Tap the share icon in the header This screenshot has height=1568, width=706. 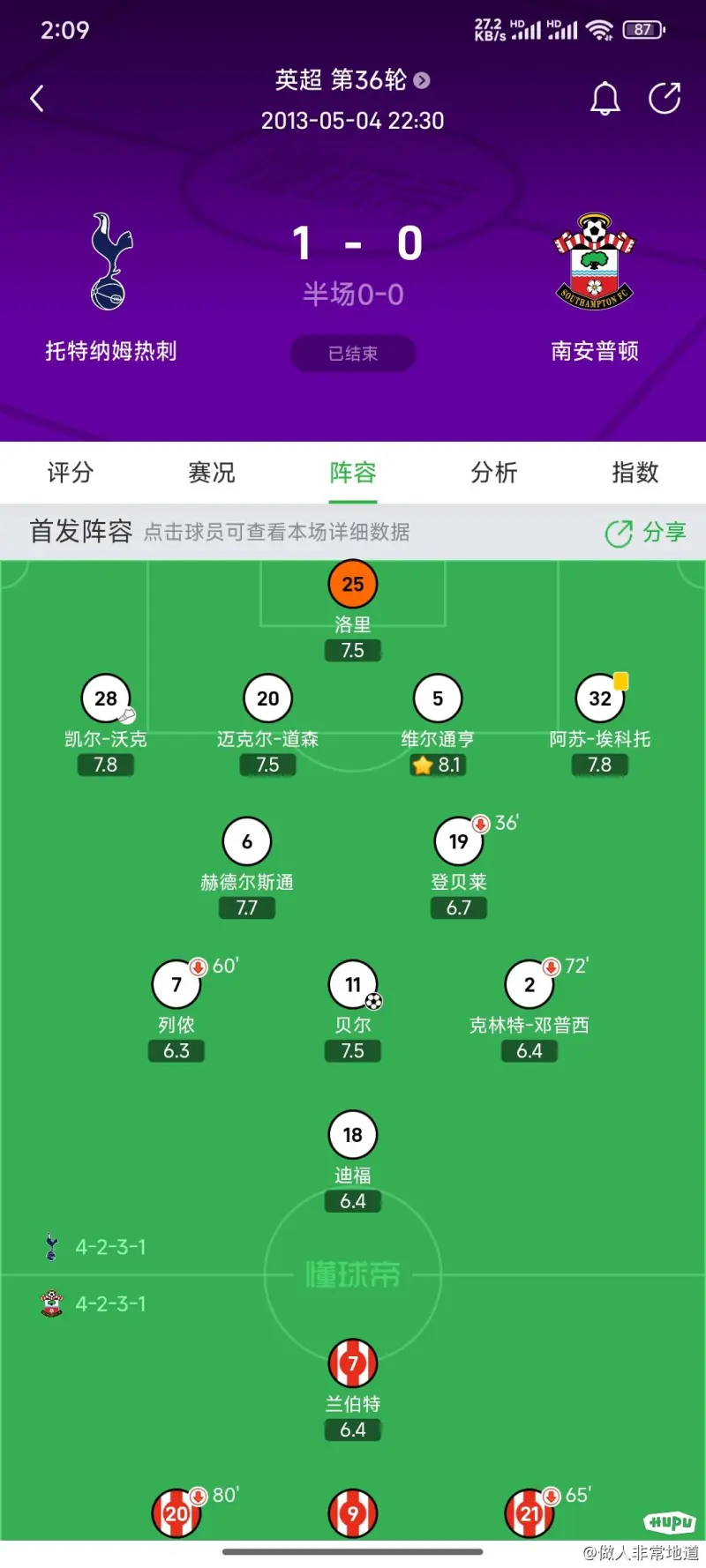click(x=665, y=98)
